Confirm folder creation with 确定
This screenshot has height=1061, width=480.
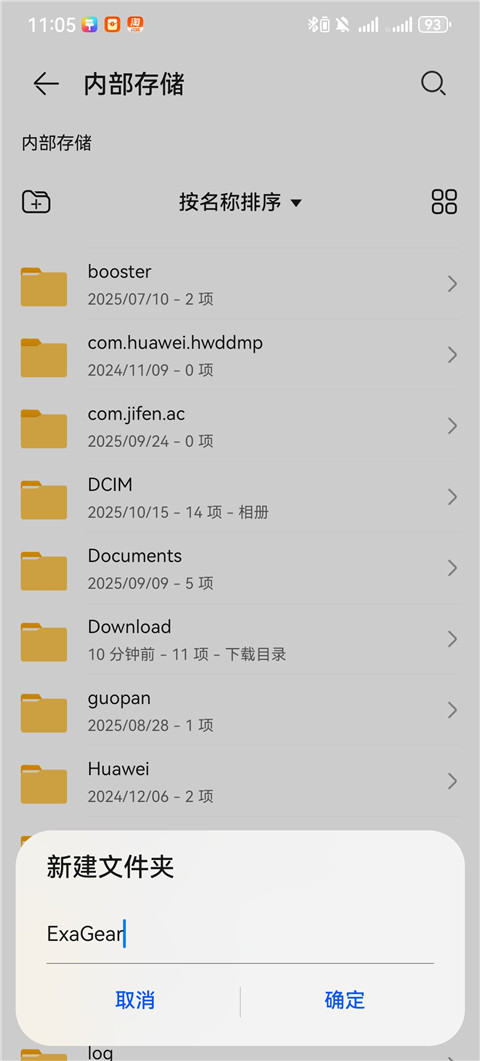[x=345, y=1000]
